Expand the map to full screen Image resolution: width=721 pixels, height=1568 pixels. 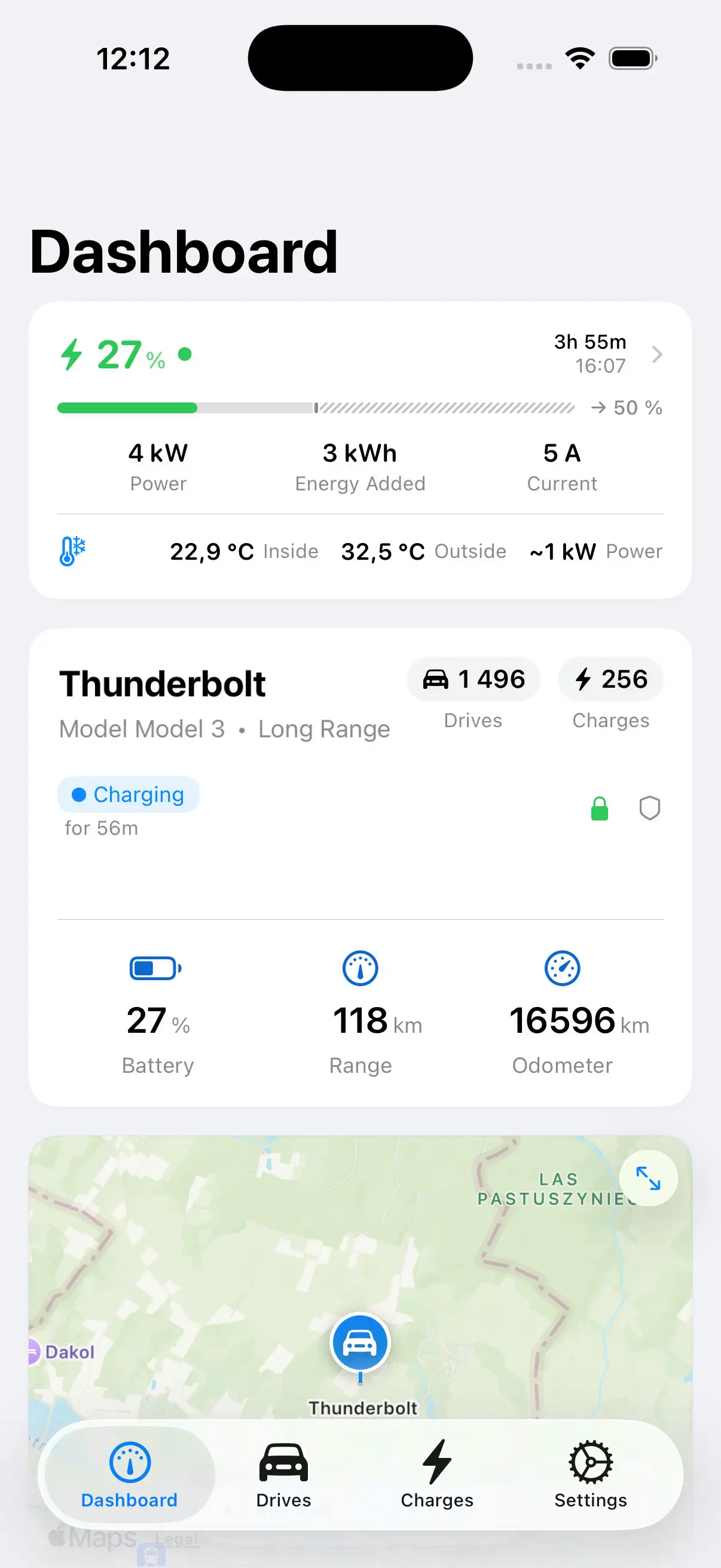tap(648, 1178)
